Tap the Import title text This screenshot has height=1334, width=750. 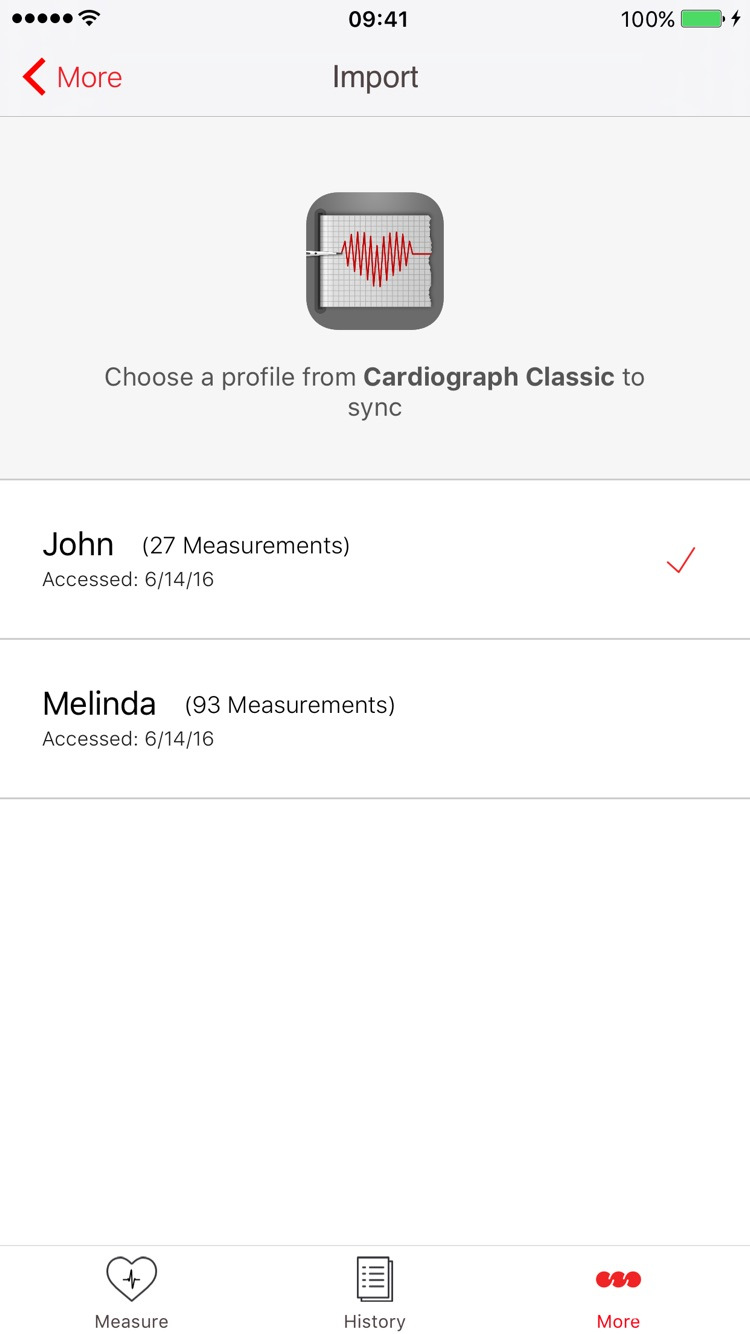(x=375, y=76)
